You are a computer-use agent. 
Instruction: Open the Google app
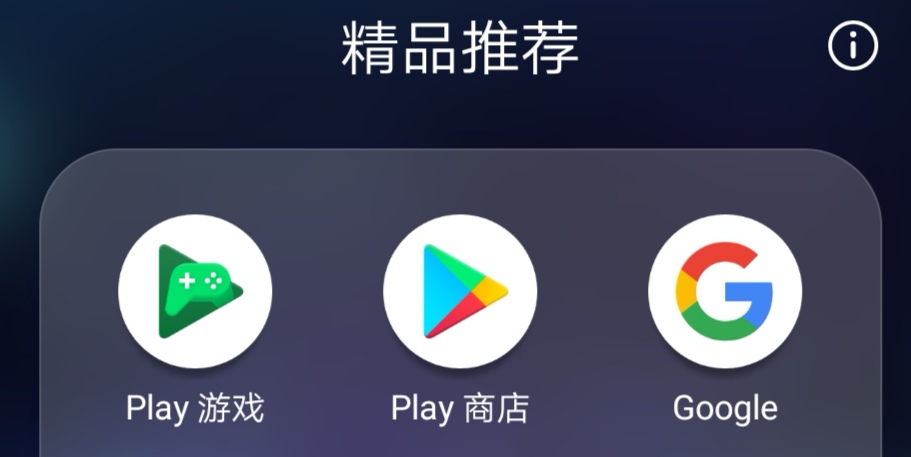tap(725, 292)
